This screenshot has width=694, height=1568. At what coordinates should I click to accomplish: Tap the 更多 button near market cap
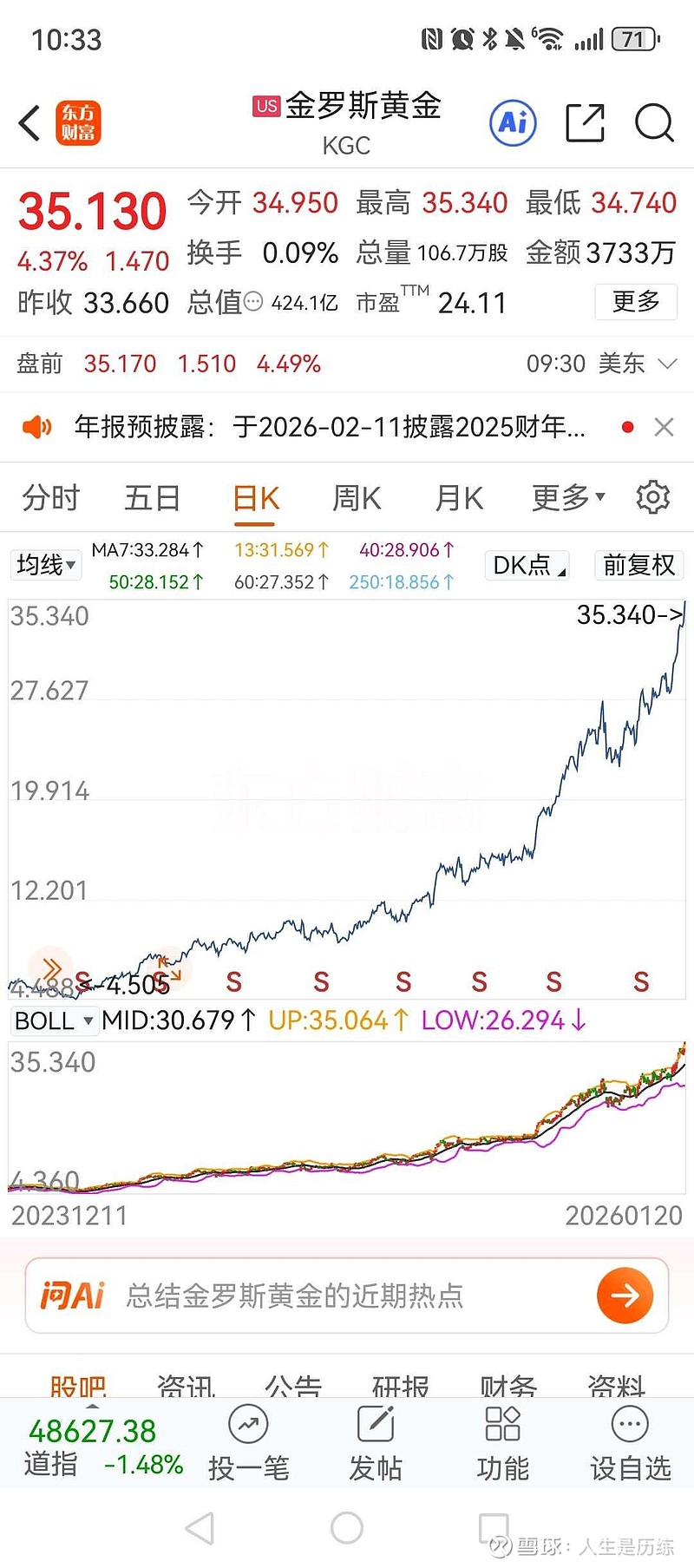point(636,302)
